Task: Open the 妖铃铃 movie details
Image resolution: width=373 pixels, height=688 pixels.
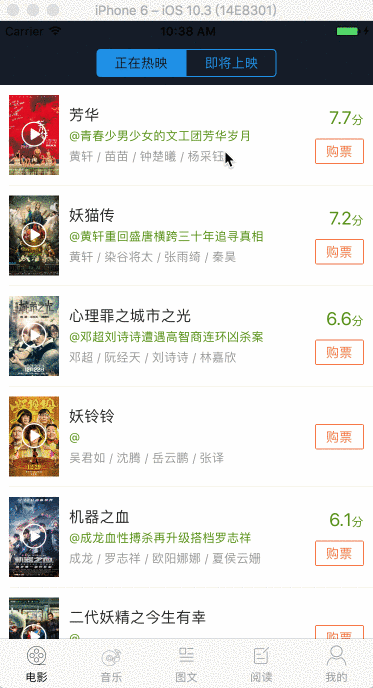Action: point(186,437)
